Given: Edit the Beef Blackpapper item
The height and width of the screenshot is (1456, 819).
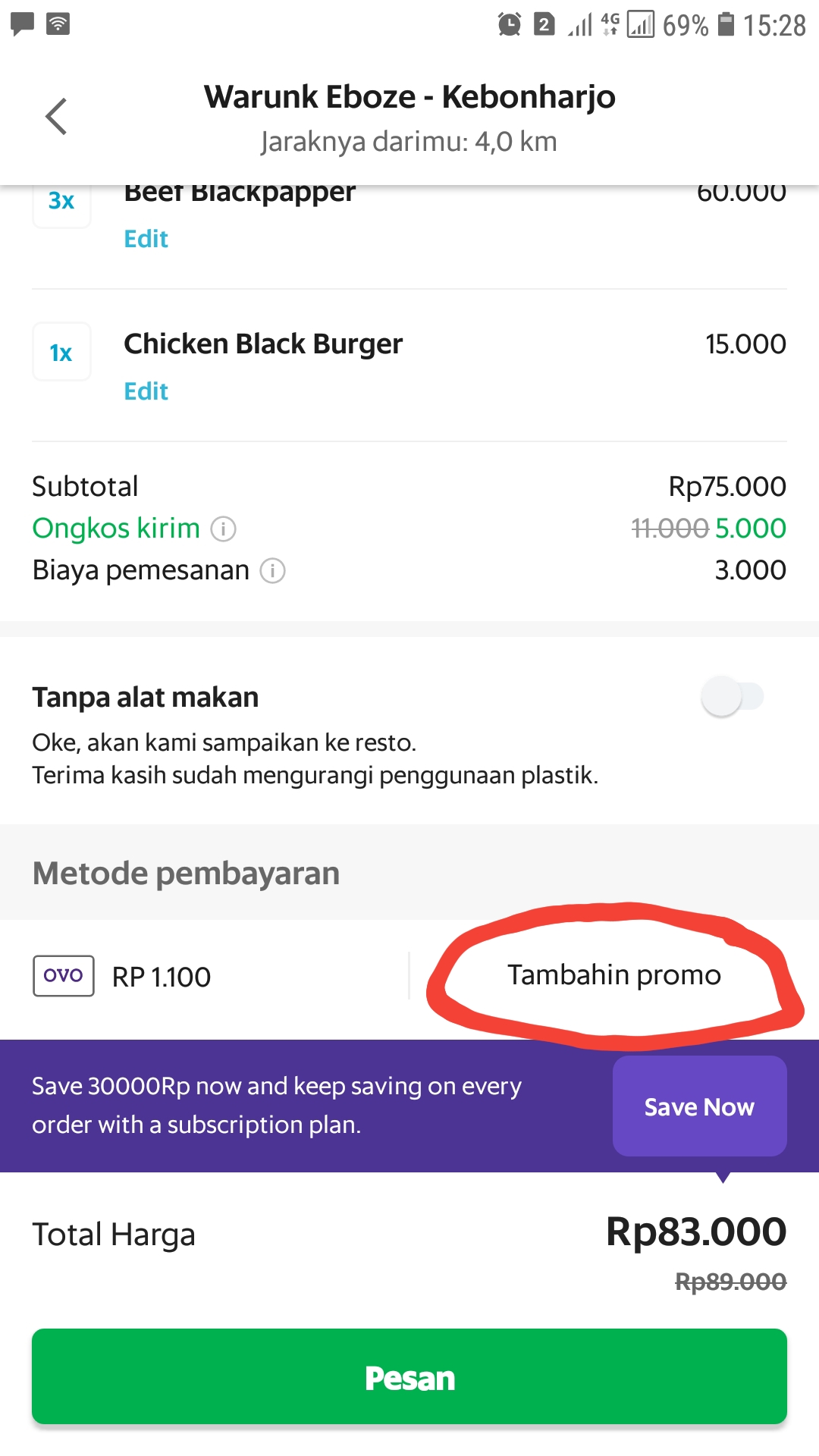Looking at the screenshot, I should pyautogui.click(x=145, y=239).
